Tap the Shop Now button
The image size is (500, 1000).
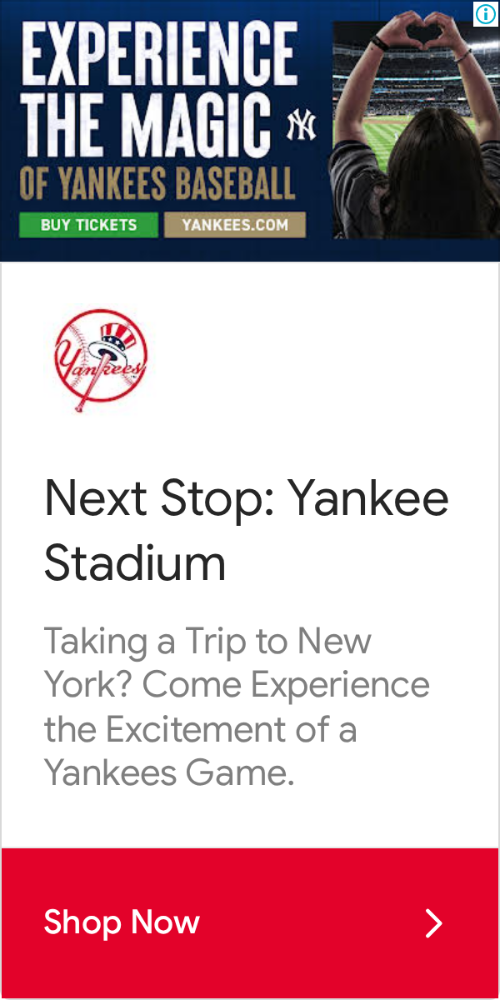[x=250, y=923]
